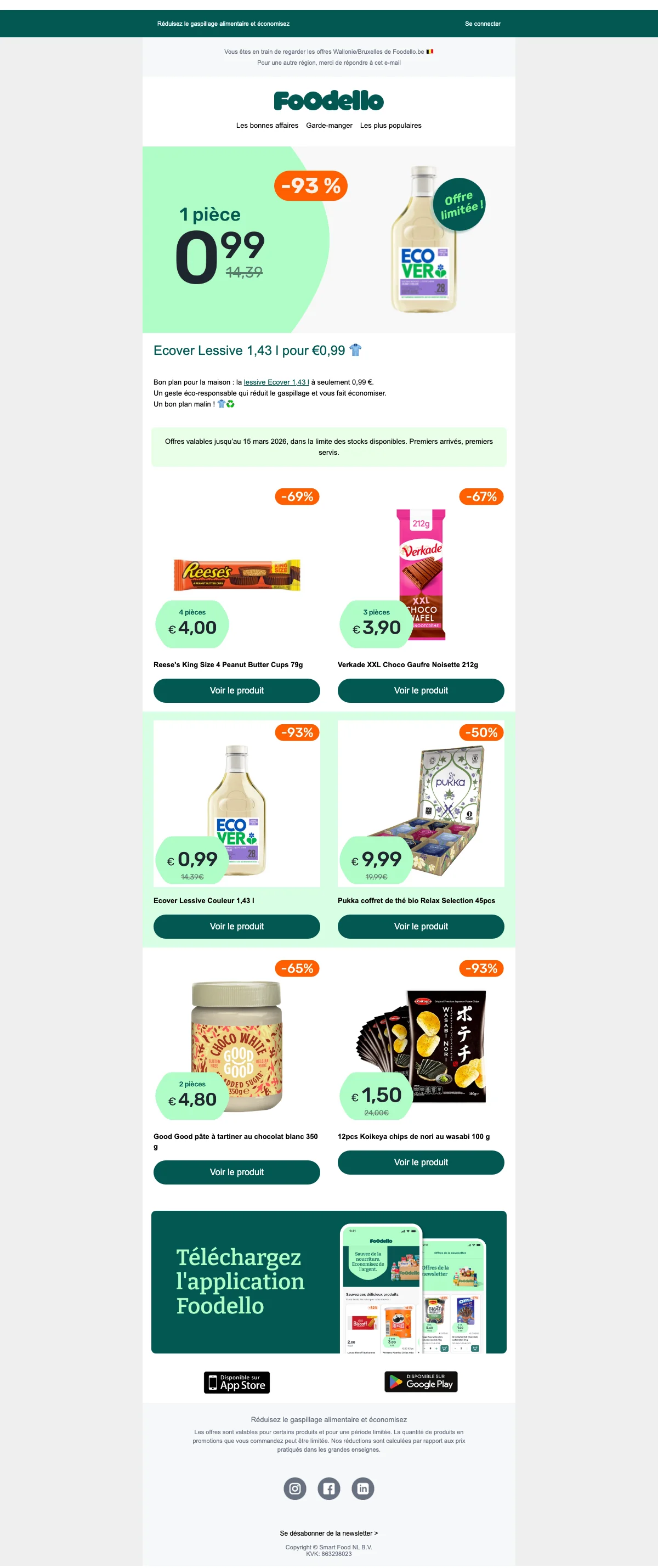Screen dimensions: 658x1568
Task: Tap Se désabonner de la newsletter
Action: click(x=328, y=1533)
